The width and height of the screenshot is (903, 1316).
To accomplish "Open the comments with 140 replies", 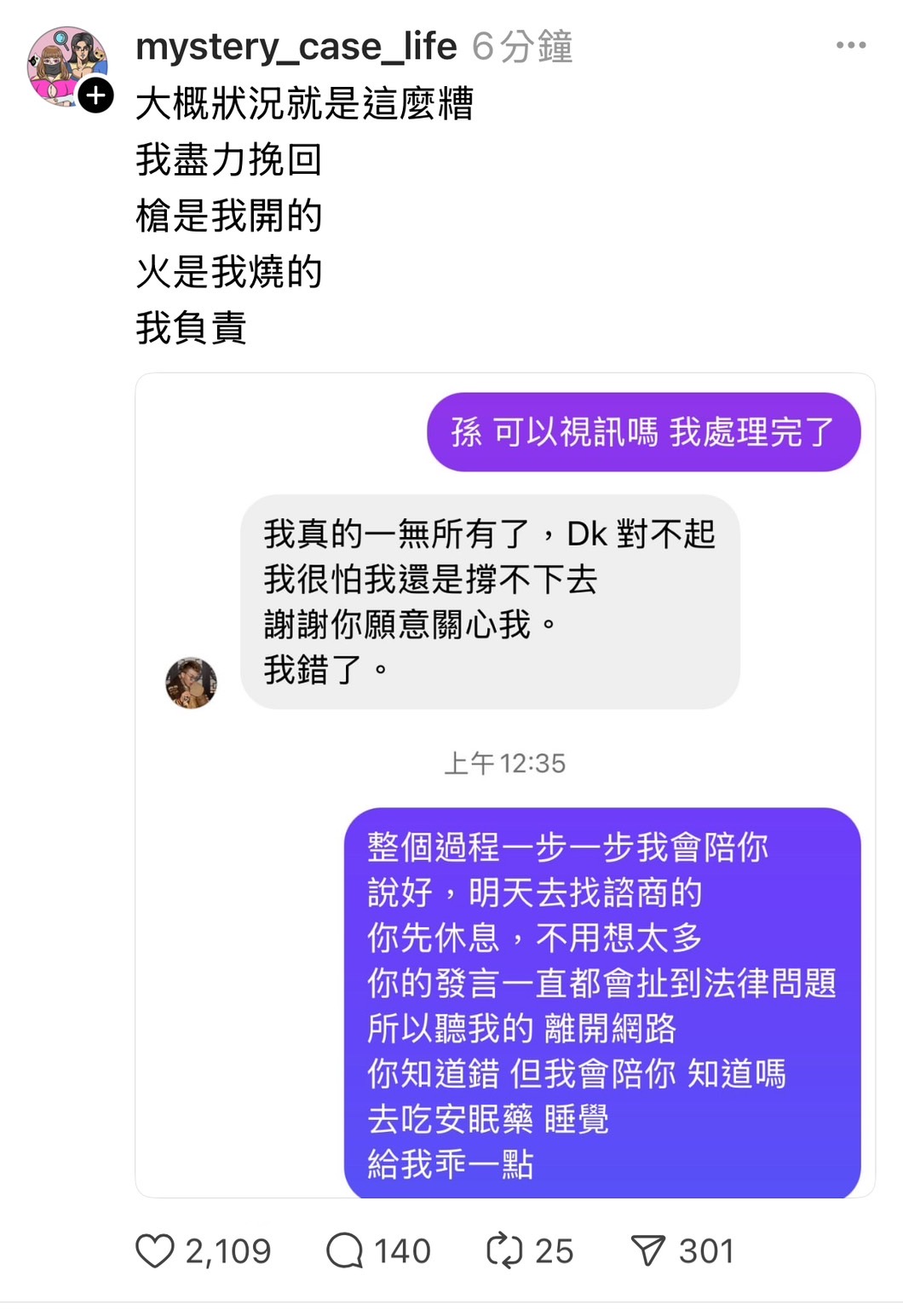I will click(345, 1251).
